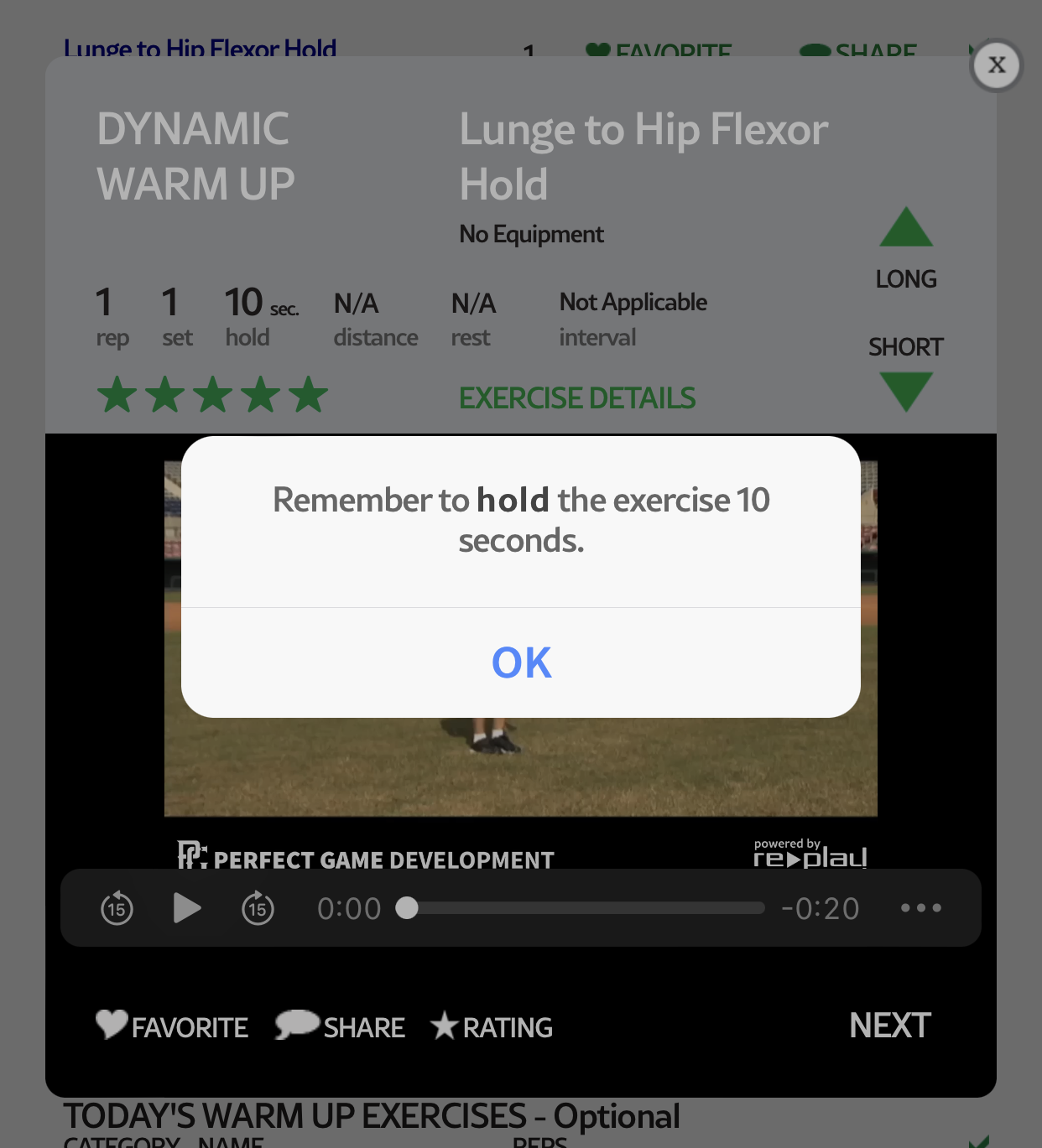
Task: Rewind the video 15 seconds
Action: click(117, 908)
